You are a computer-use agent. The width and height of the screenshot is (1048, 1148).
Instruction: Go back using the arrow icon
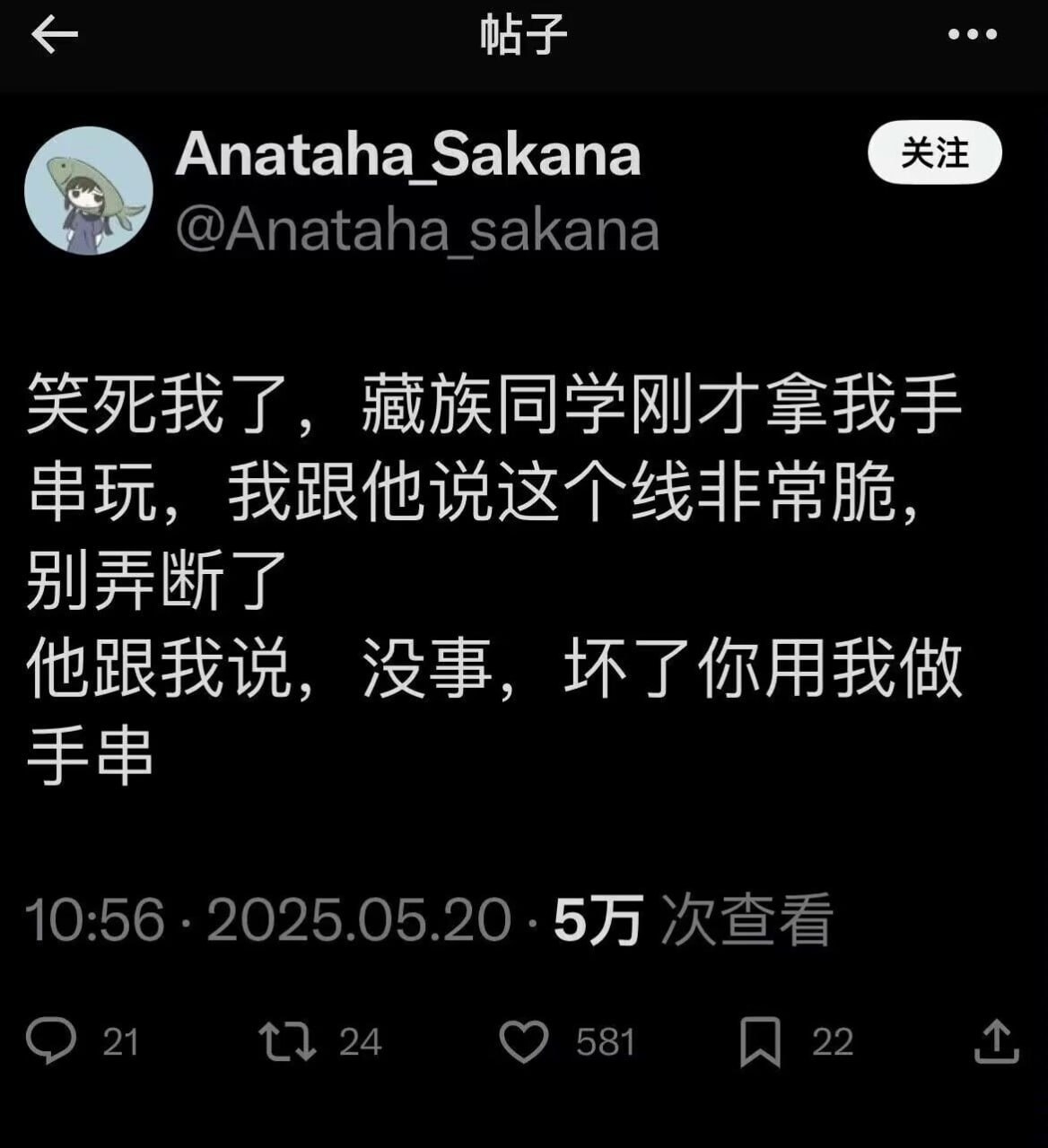coord(54,36)
